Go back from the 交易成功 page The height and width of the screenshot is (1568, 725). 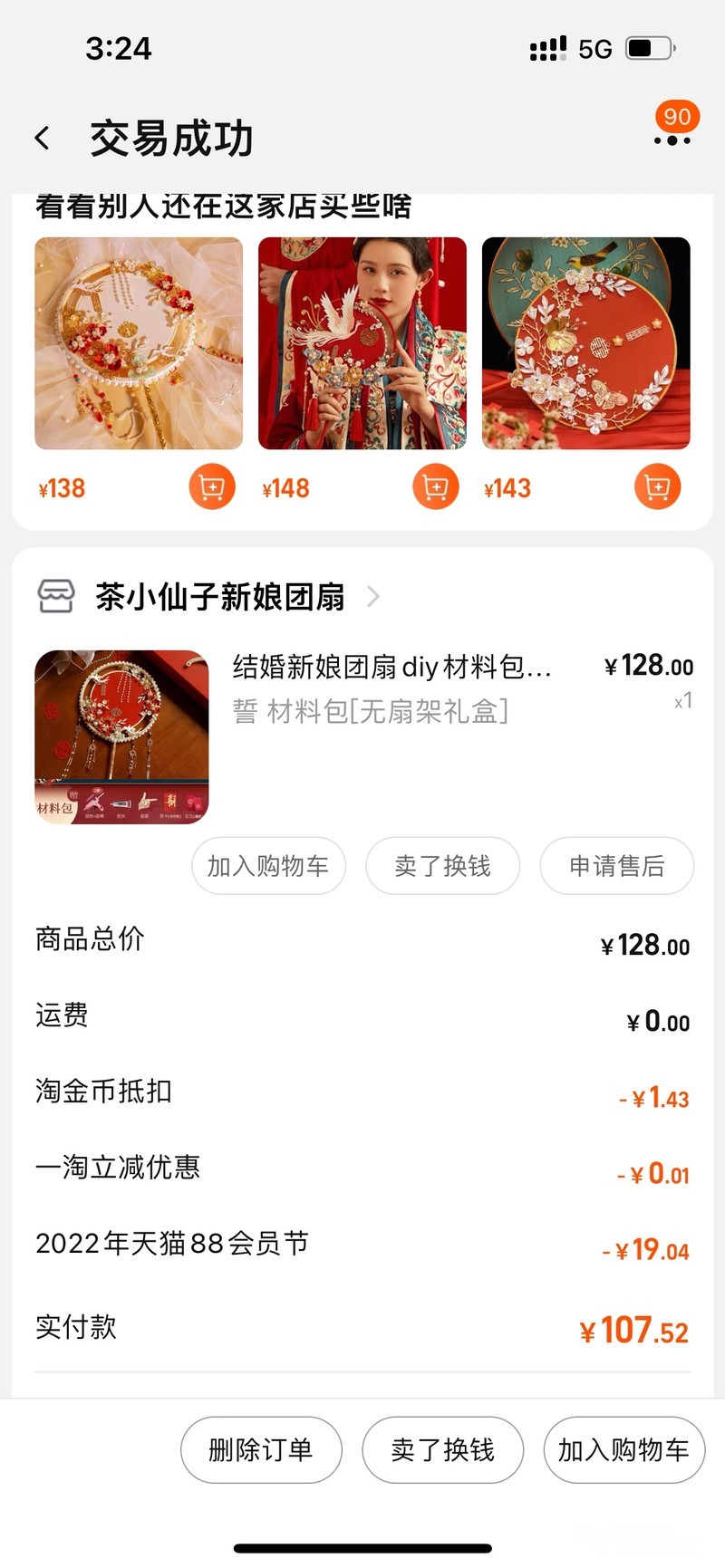[42, 138]
